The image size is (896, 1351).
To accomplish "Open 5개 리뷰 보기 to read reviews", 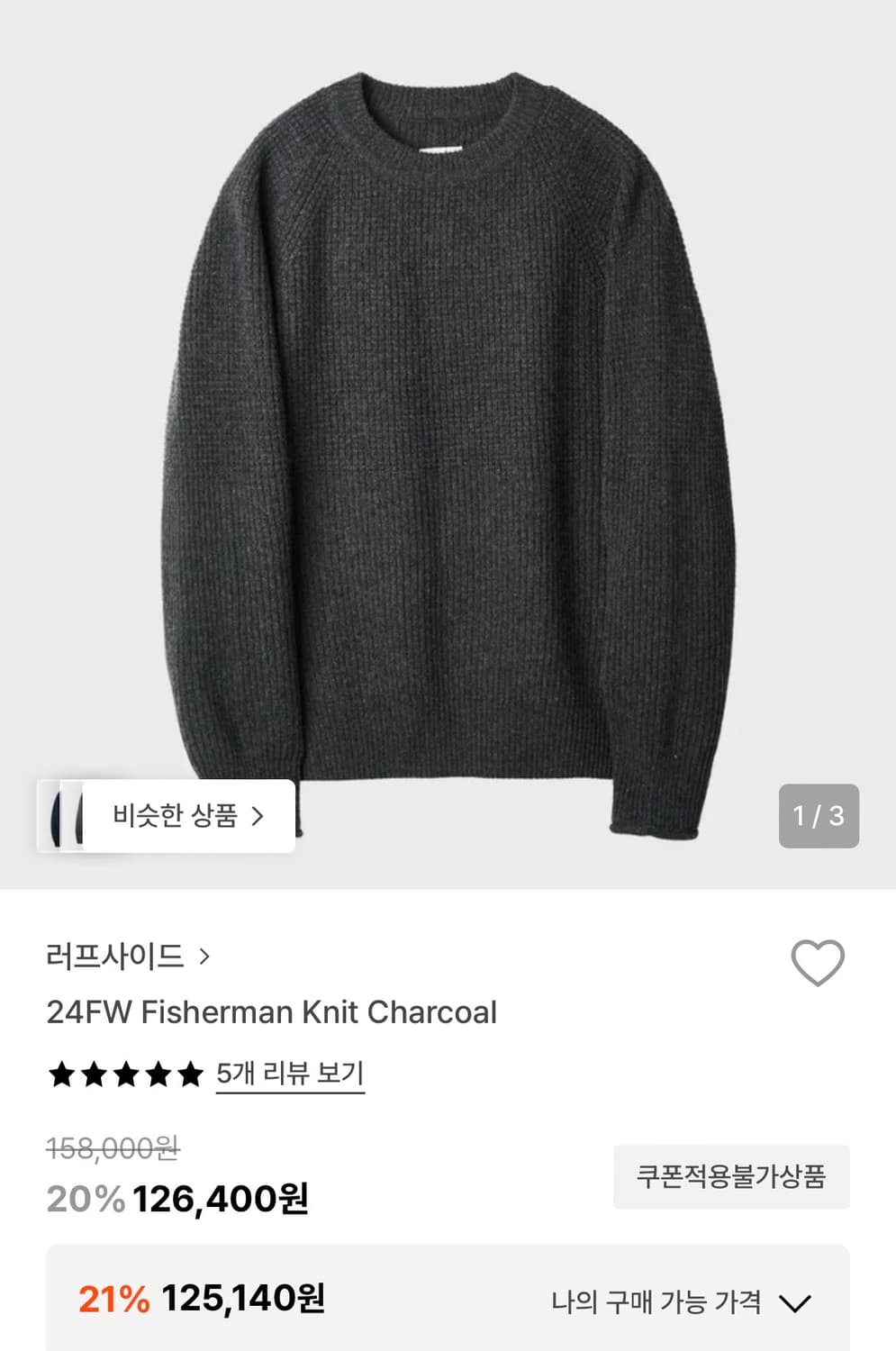I will pyautogui.click(x=291, y=1071).
